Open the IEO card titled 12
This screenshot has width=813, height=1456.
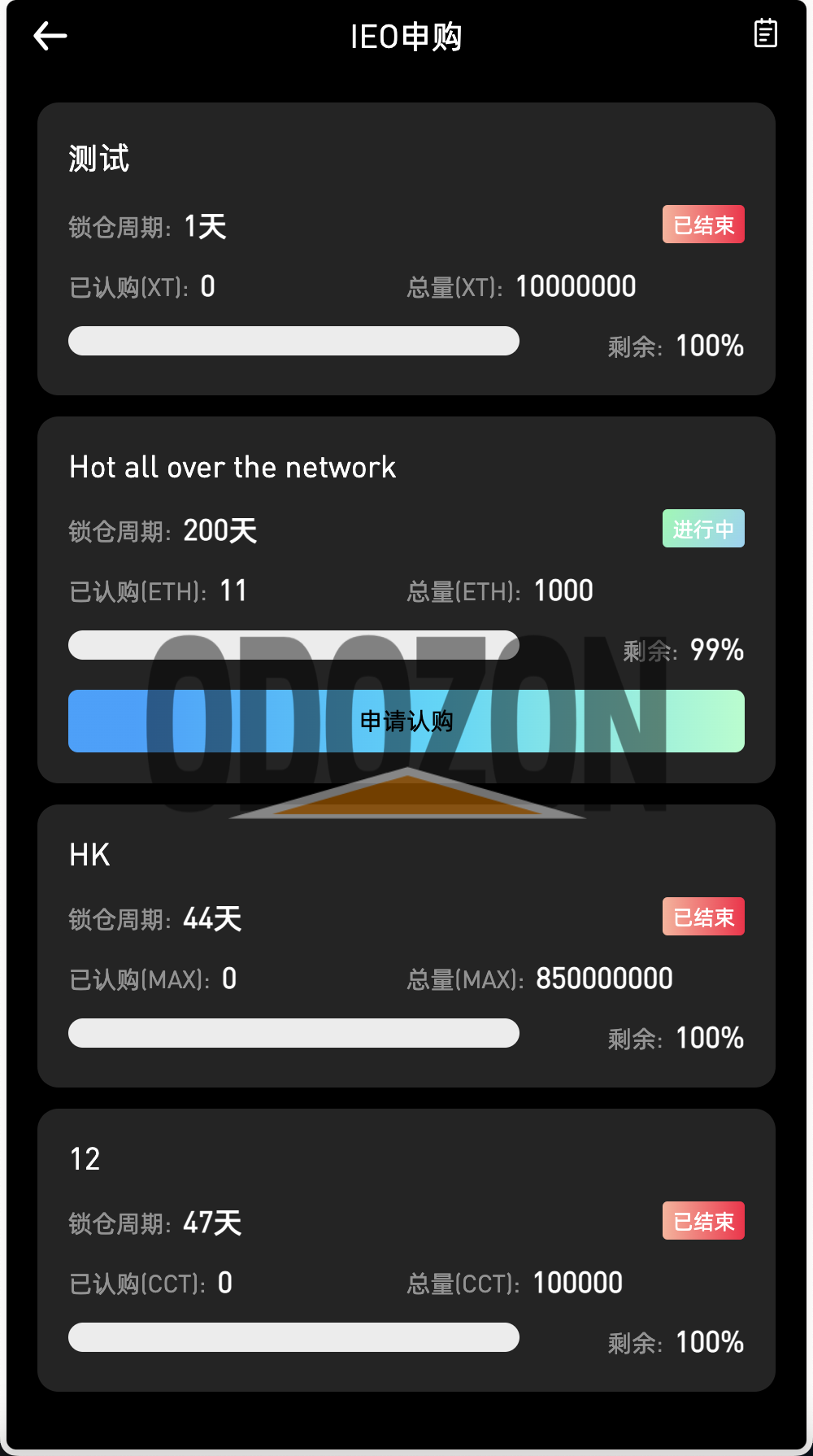(406, 1250)
